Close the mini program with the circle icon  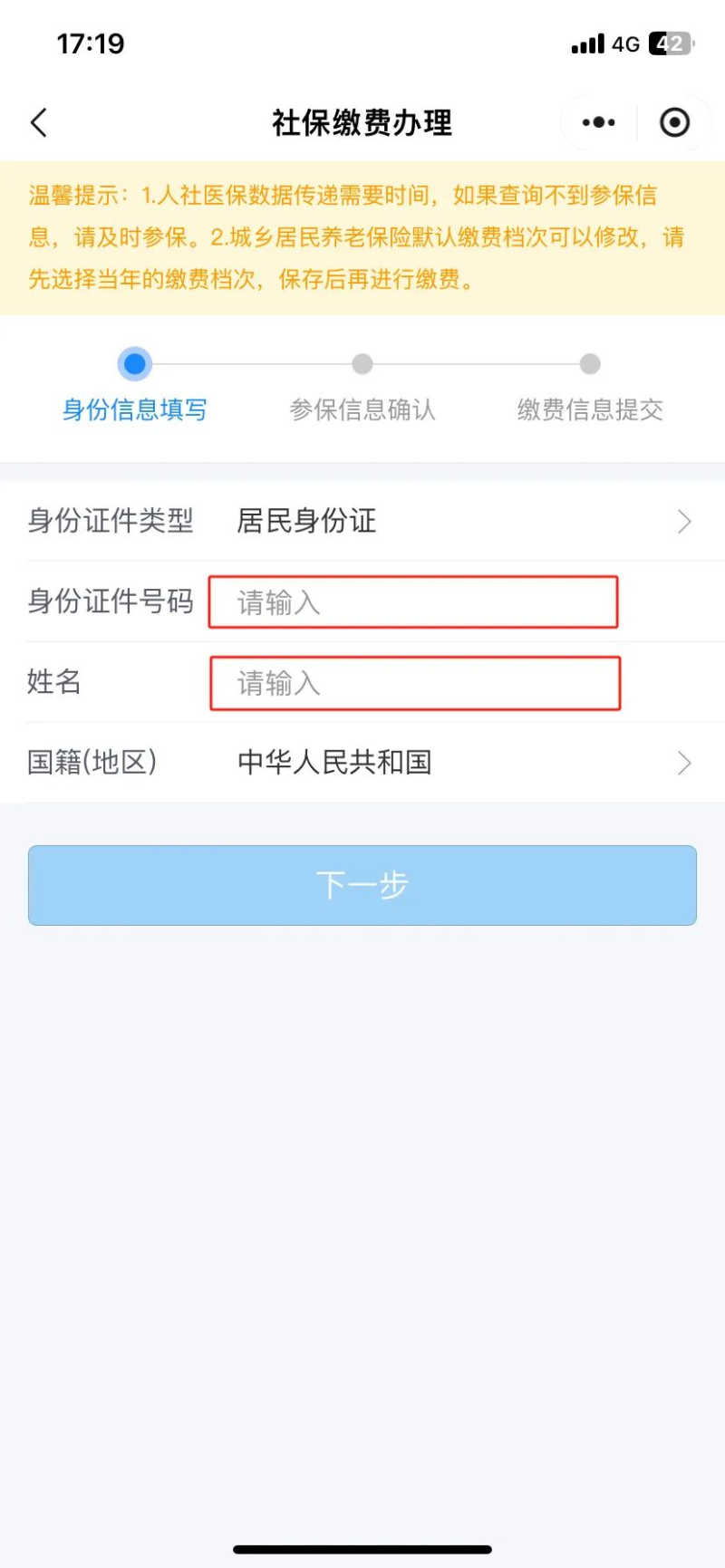click(674, 122)
